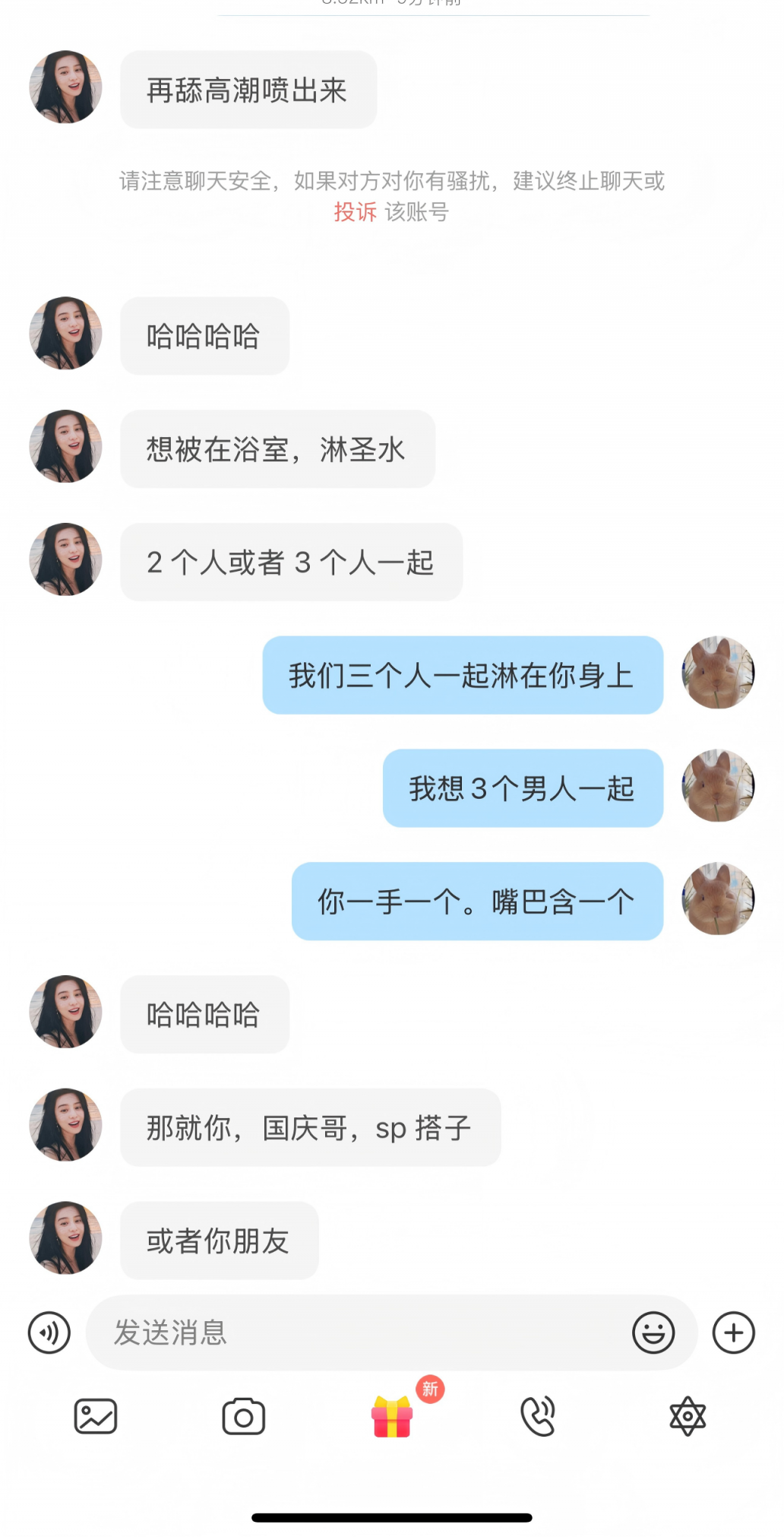The width and height of the screenshot is (784, 1537).
Task: Switch to voice message input
Action: tap(49, 1333)
